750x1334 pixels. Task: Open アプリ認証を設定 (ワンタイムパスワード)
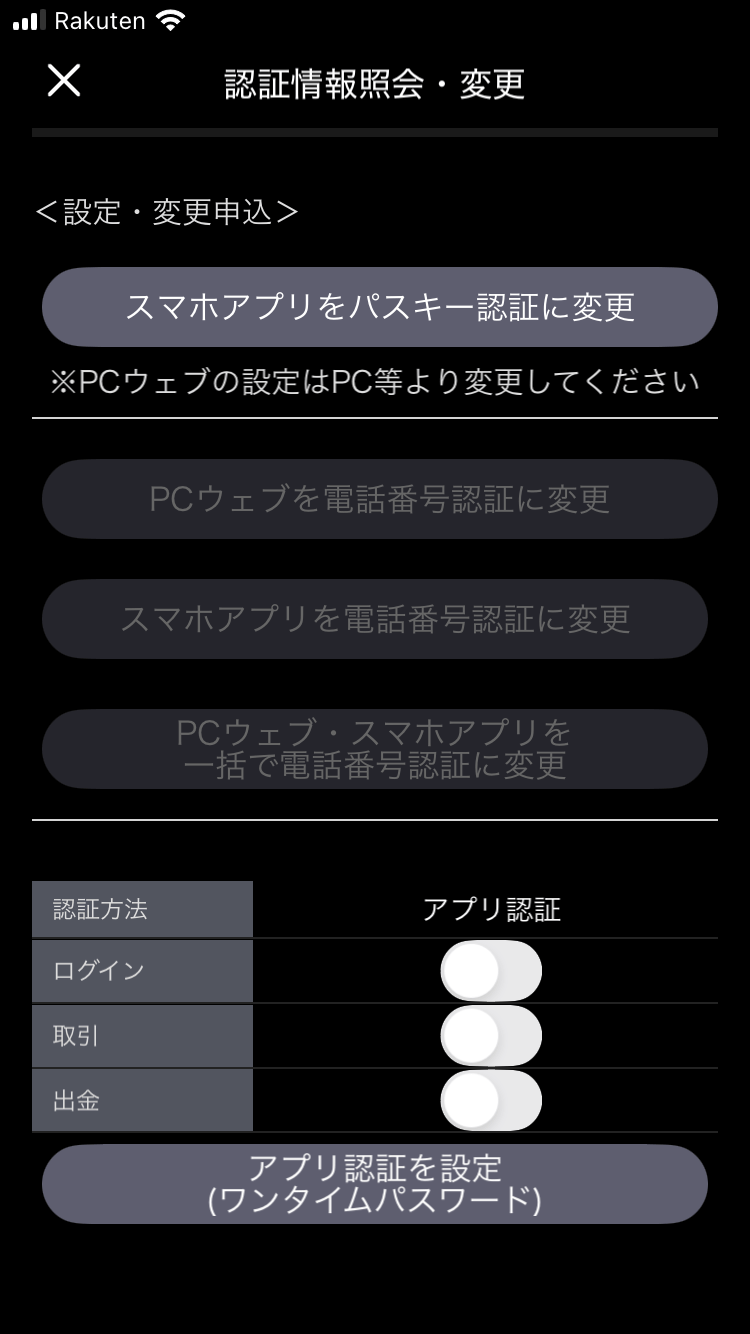pyautogui.click(x=375, y=1184)
